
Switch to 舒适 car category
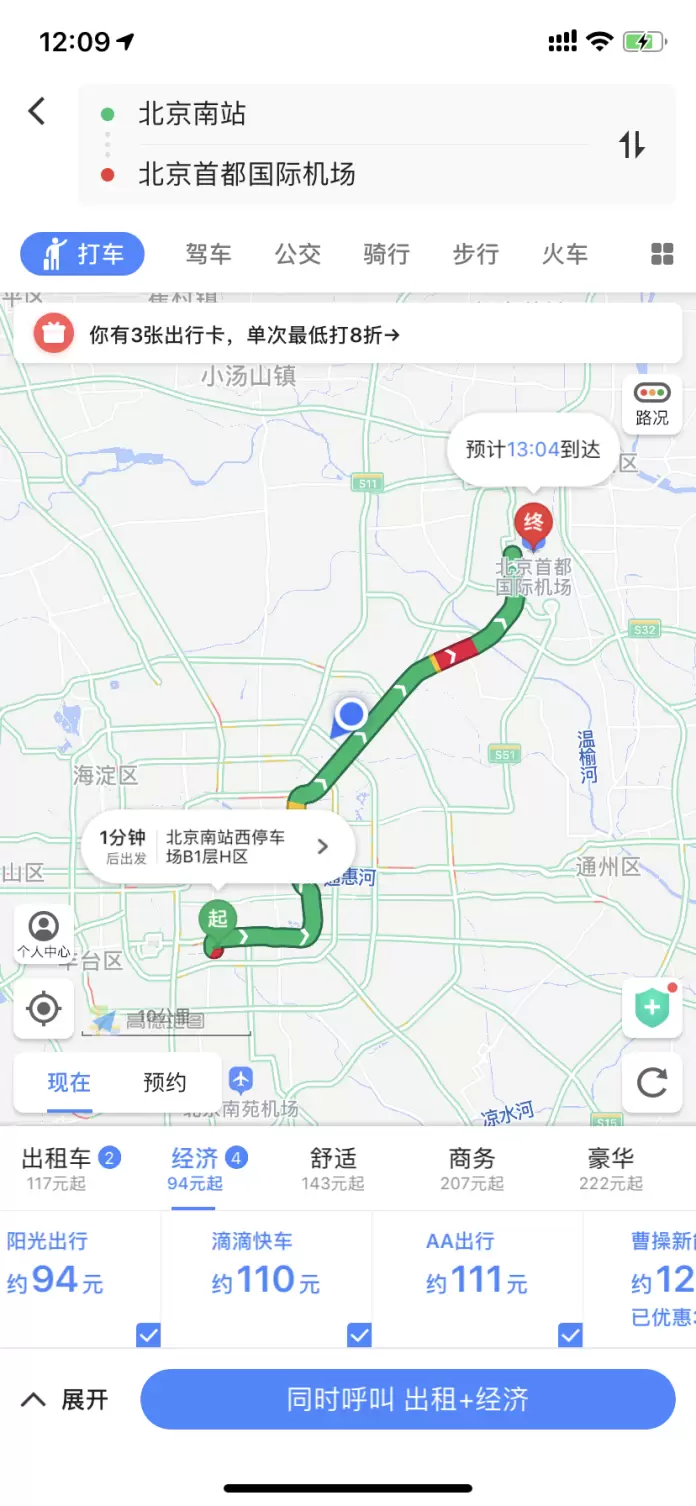tap(333, 1168)
